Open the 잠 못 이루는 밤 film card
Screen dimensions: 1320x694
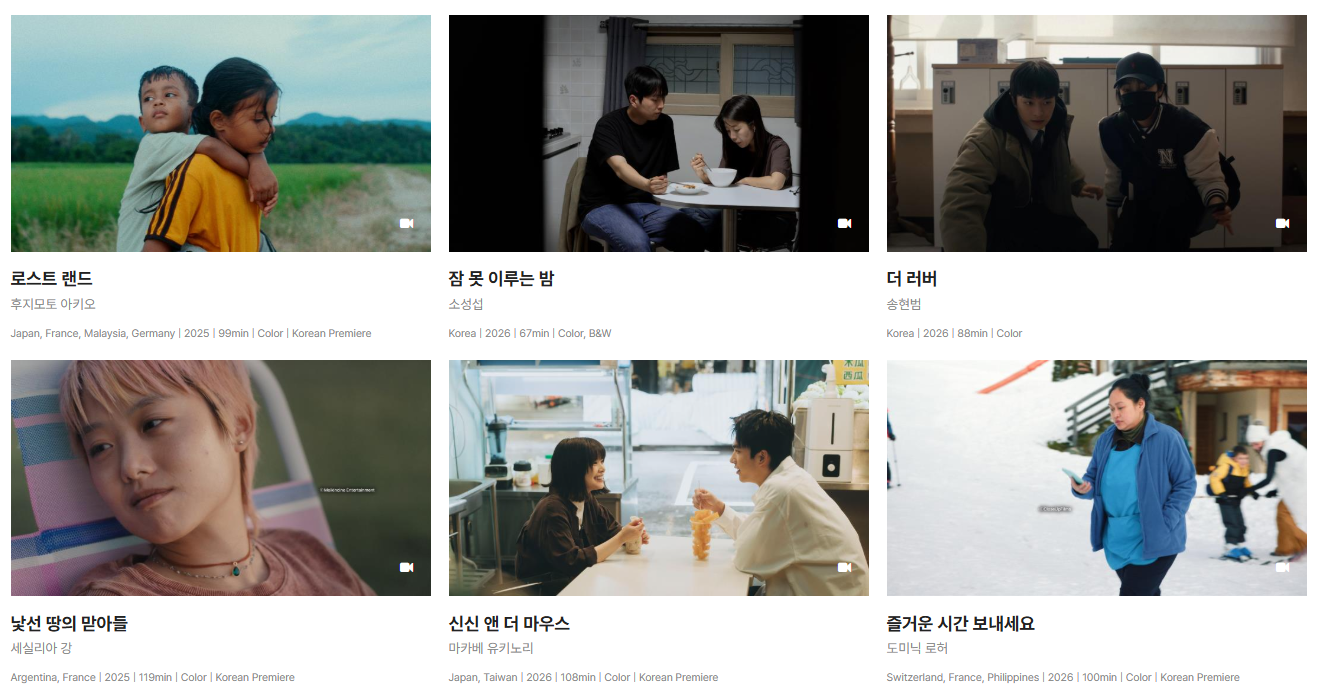tap(658, 178)
